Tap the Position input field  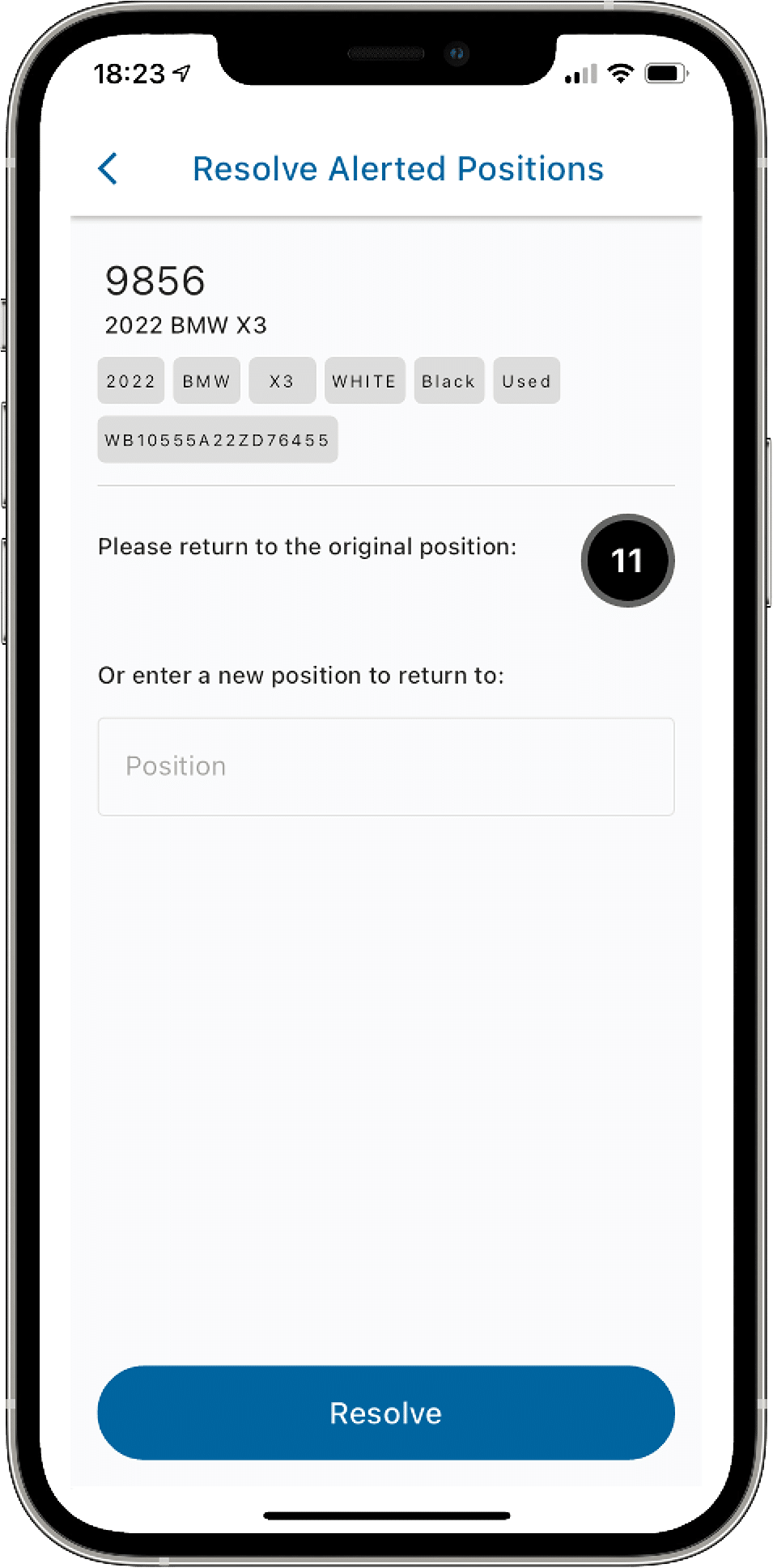click(385, 766)
